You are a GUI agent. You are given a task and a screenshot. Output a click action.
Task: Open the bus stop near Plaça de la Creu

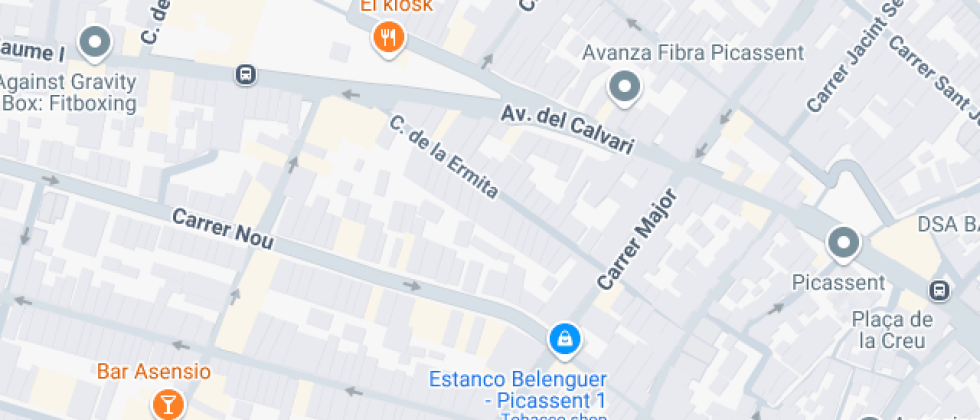tap(939, 289)
